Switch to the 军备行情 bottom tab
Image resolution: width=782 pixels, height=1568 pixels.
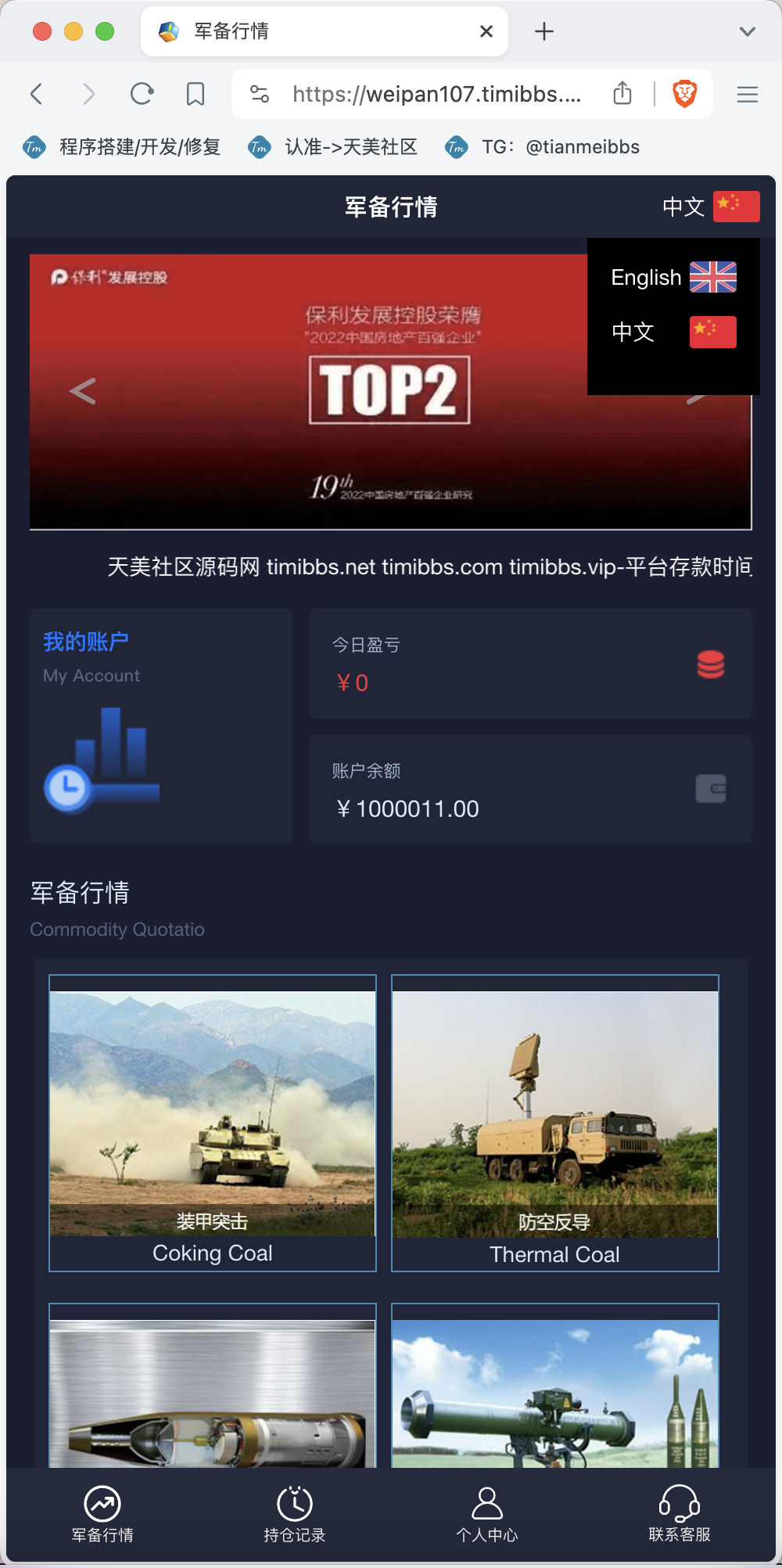pos(102,1514)
